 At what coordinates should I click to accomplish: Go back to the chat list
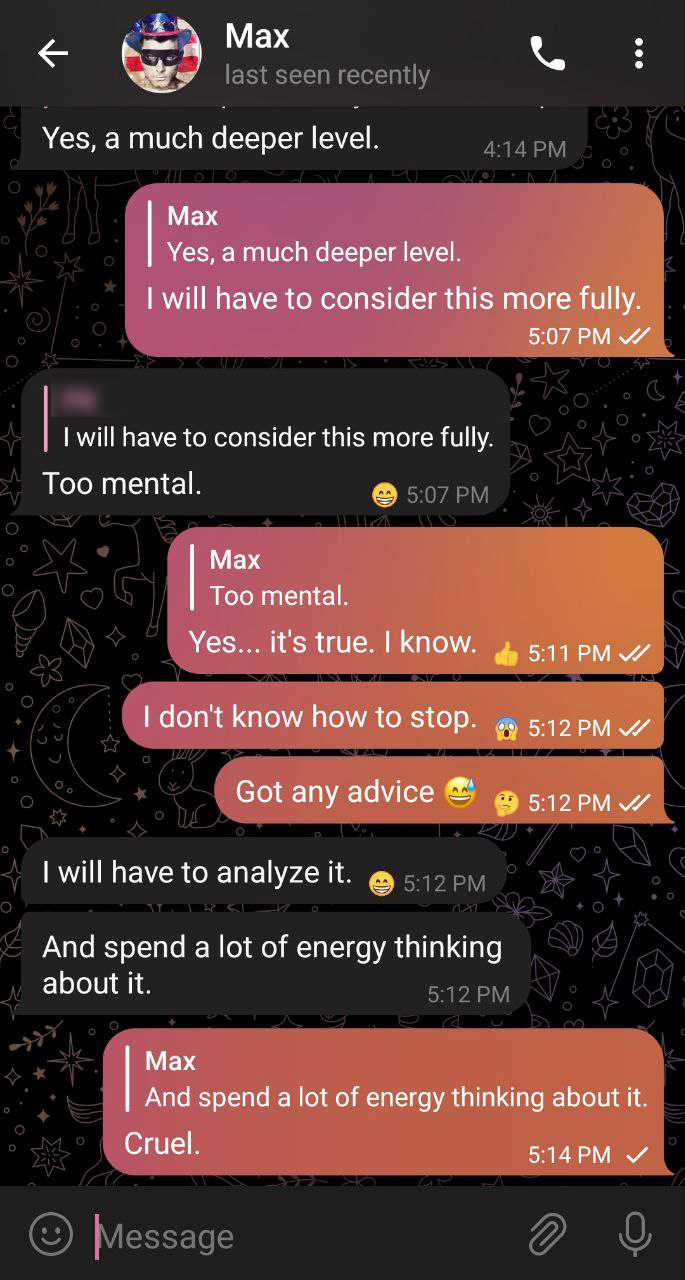pos(53,54)
